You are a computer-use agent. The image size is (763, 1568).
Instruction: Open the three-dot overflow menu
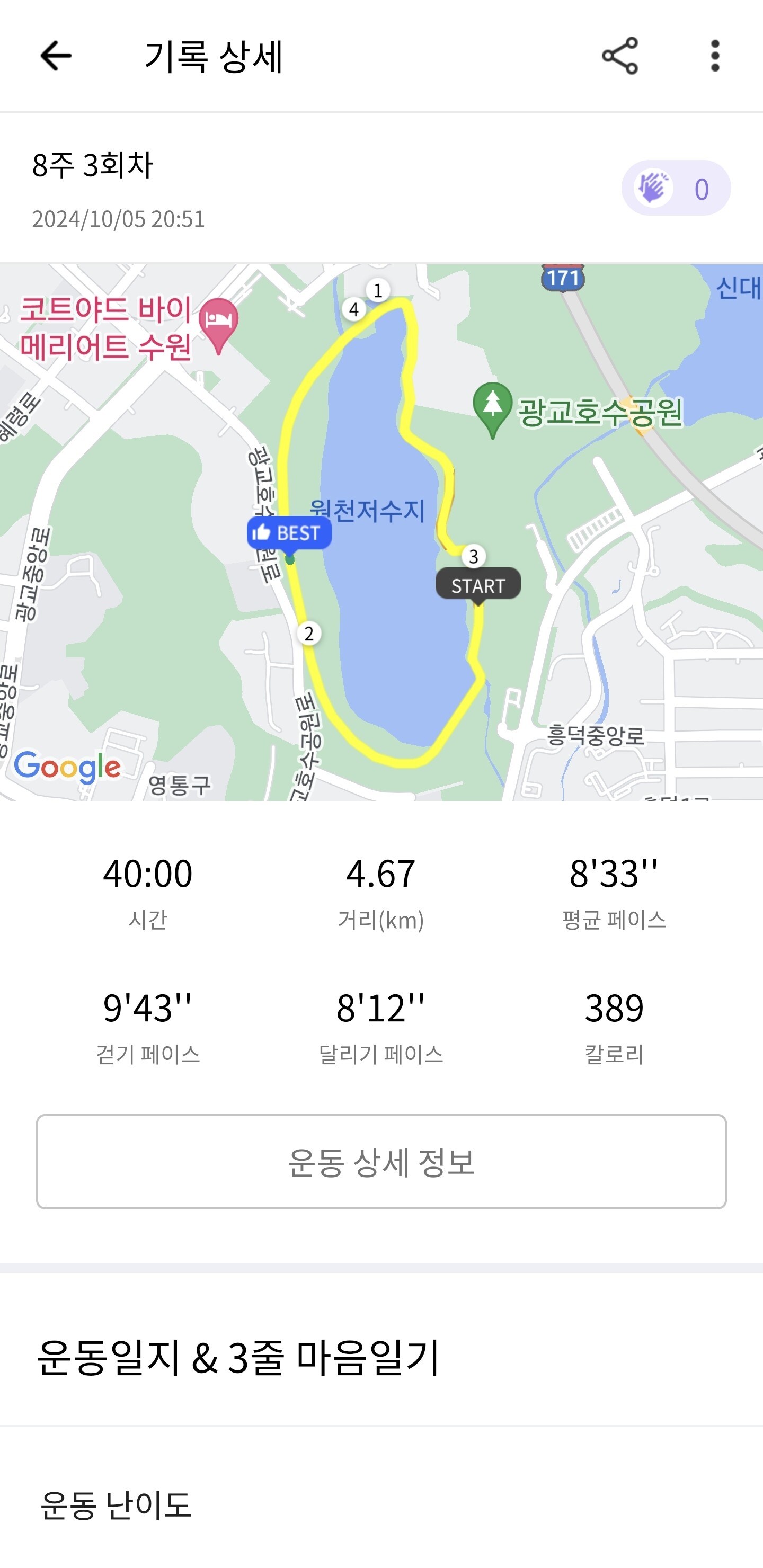[x=715, y=56]
